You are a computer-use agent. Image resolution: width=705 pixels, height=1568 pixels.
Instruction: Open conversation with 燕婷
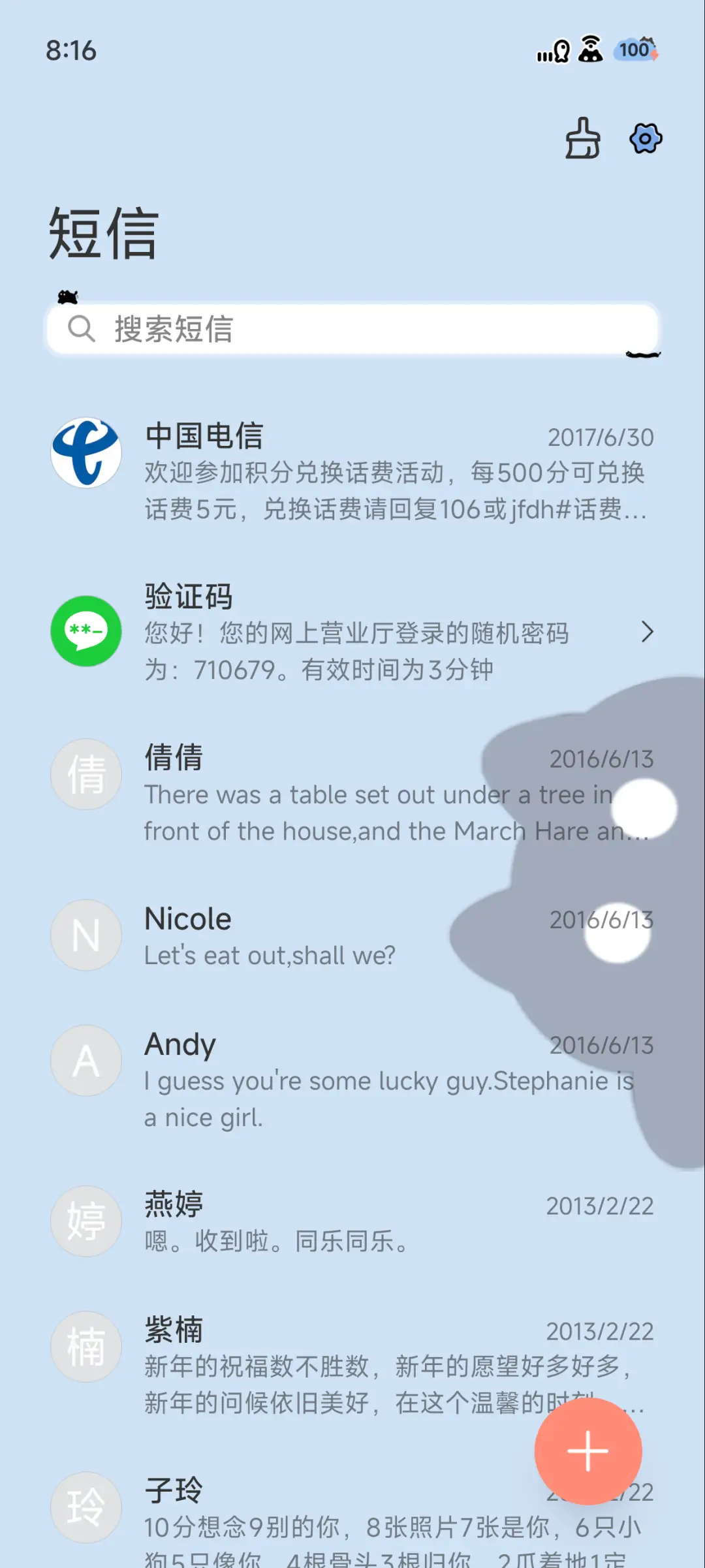click(x=352, y=1222)
